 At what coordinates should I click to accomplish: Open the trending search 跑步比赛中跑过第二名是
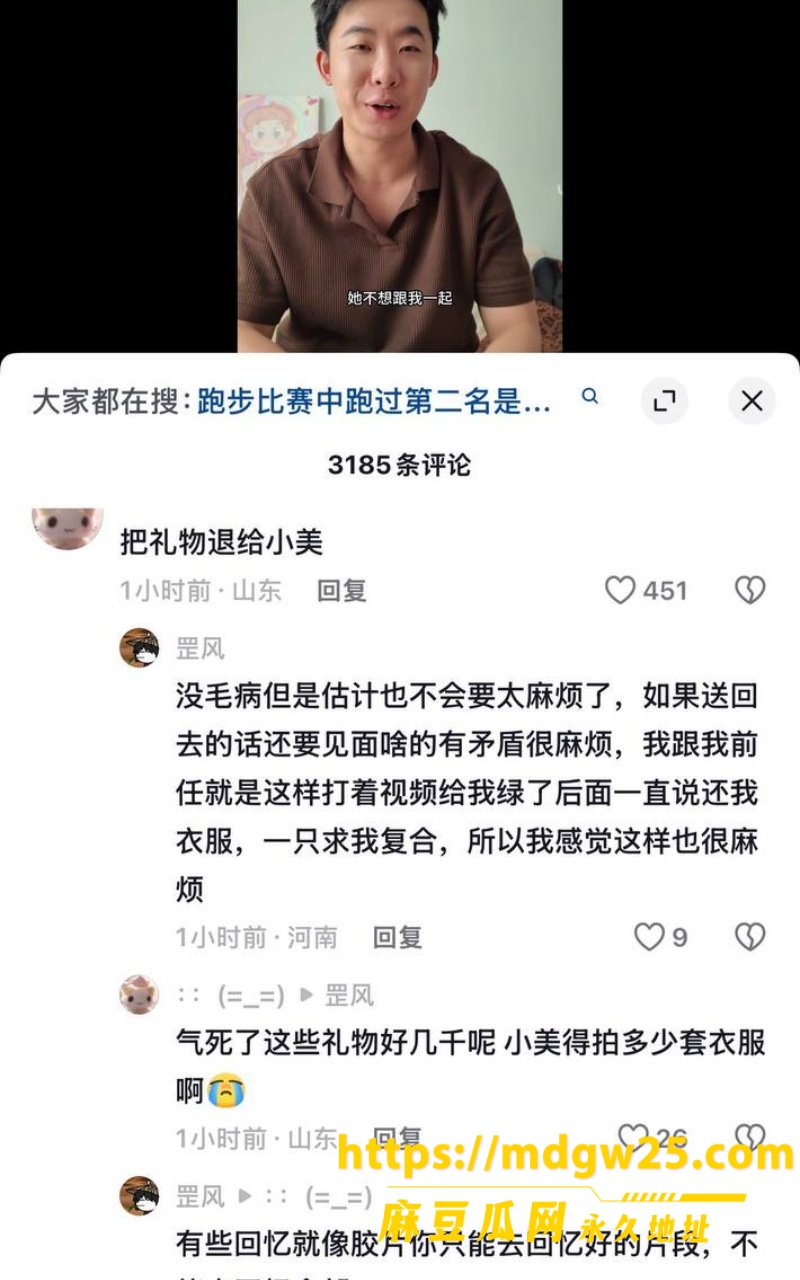[374, 402]
